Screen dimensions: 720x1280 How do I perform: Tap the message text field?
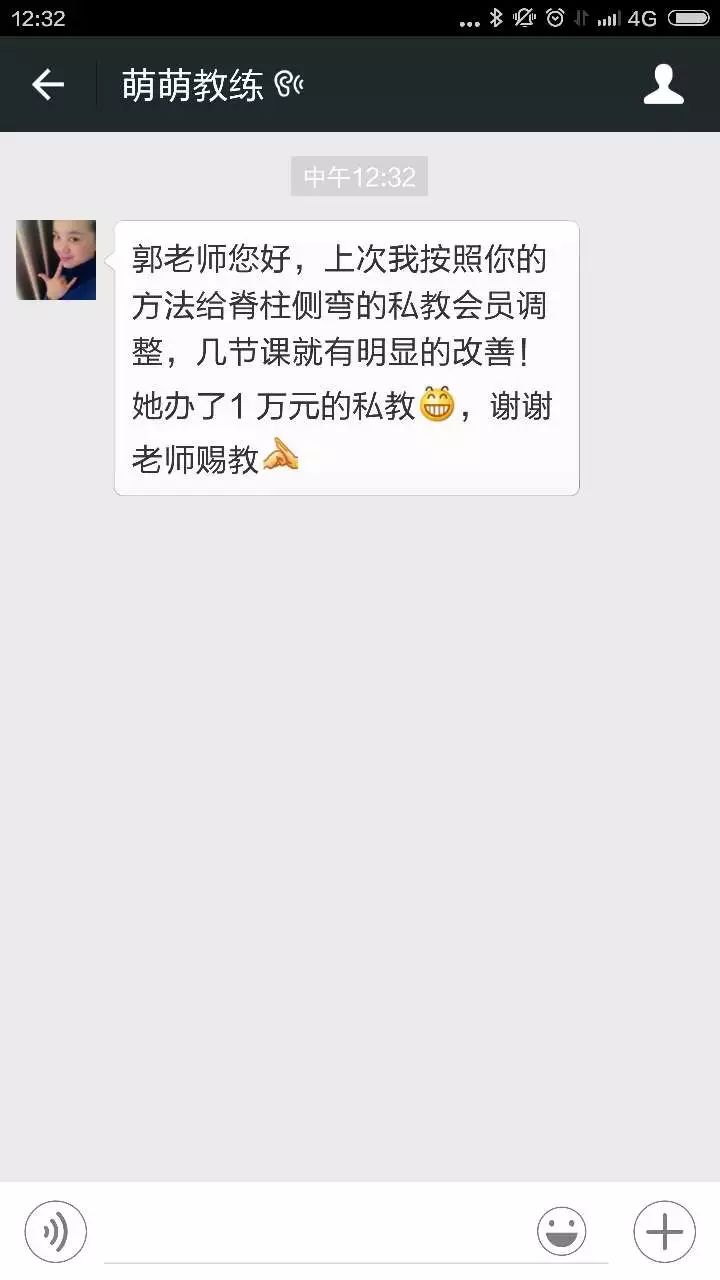click(310, 1232)
